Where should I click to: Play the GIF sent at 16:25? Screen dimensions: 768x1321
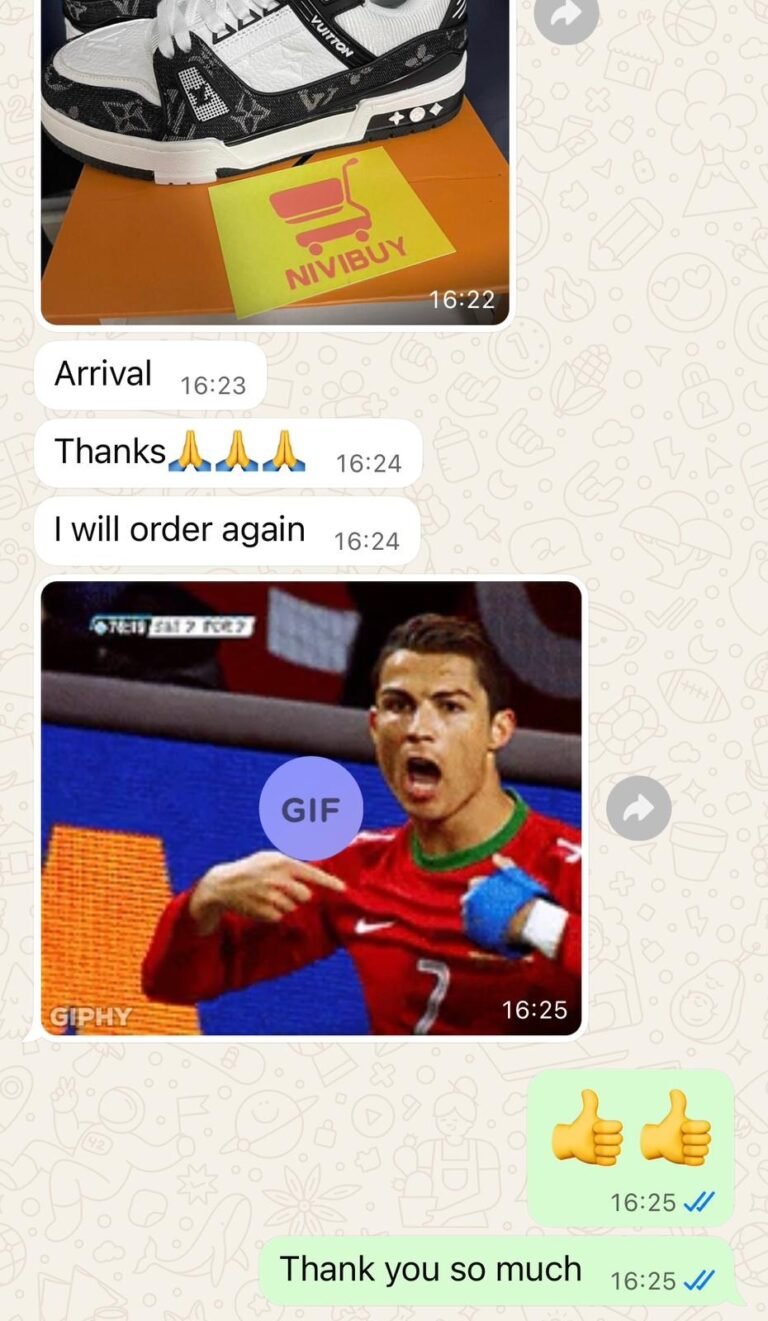(310, 808)
